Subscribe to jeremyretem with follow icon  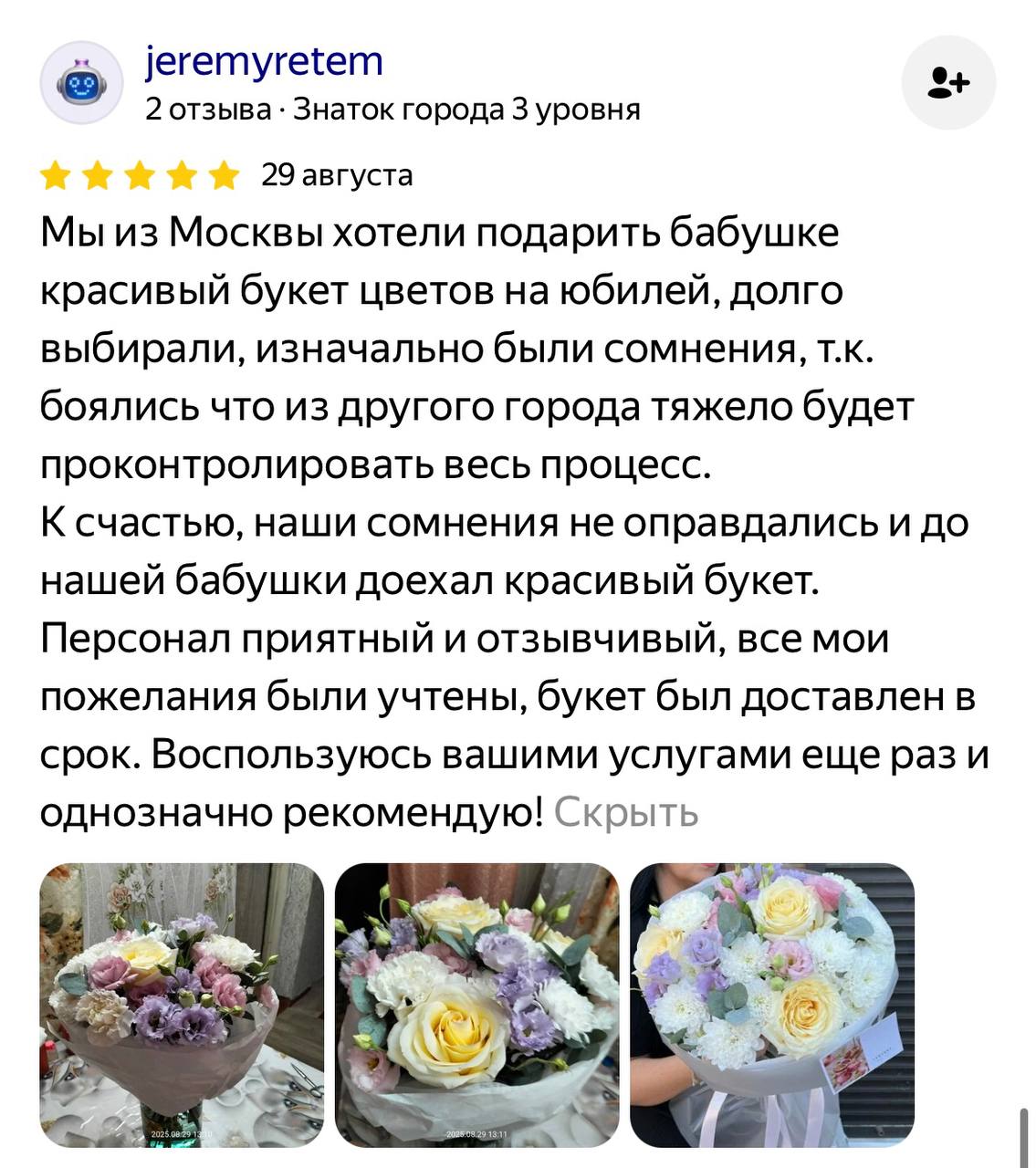948,83
